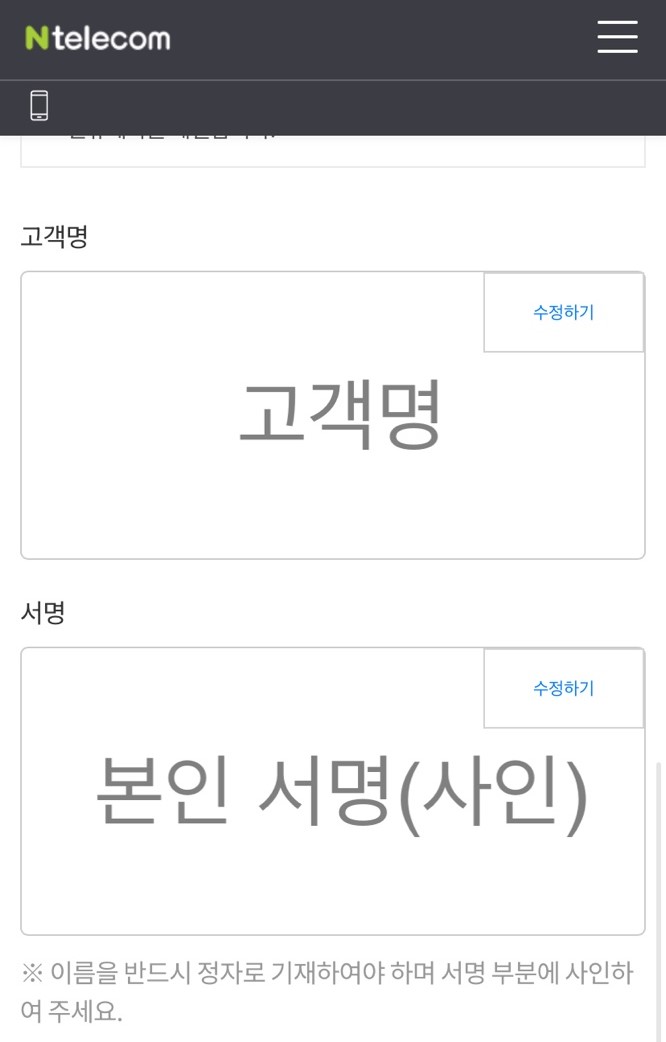Image resolution: width=666 pixels, height=1042 pixels.
Task: Open the hamburger menu
Action: coord(617,37)
